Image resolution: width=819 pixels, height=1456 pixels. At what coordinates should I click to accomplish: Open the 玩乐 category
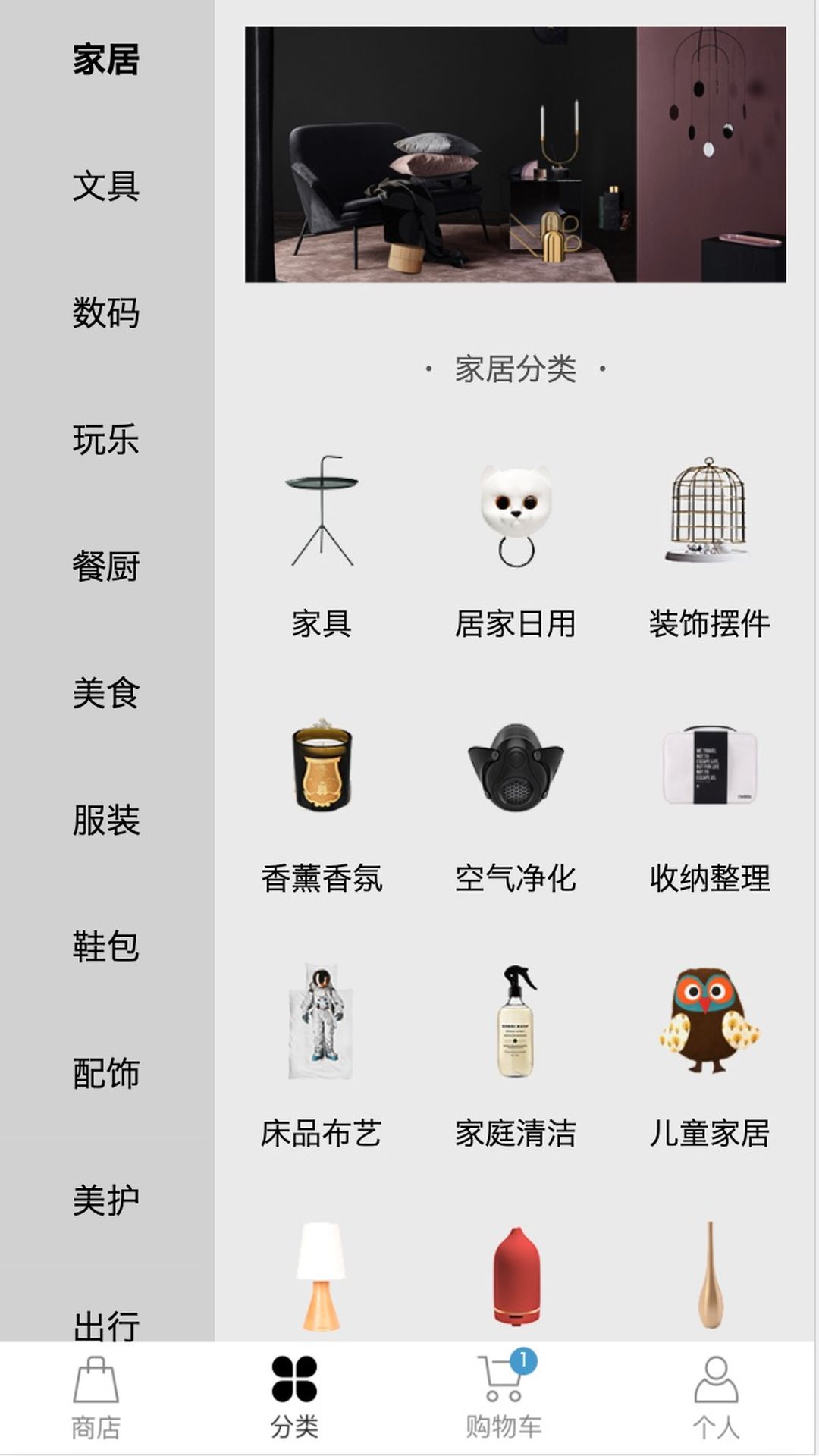[x=106, y=440]
